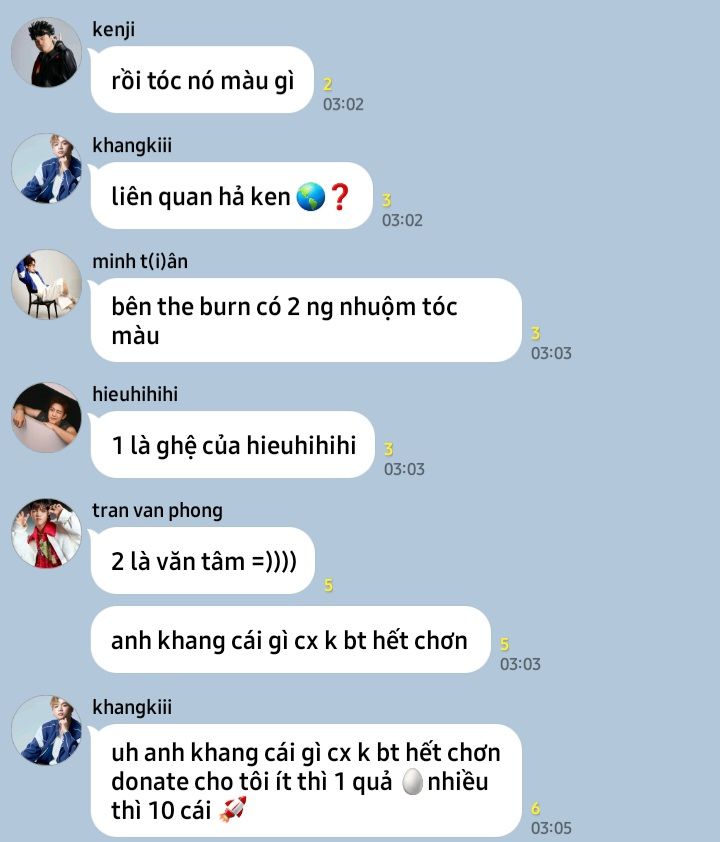720x842 pixels.
Task: Open tran van phong's profile picture
Action: 47,533
